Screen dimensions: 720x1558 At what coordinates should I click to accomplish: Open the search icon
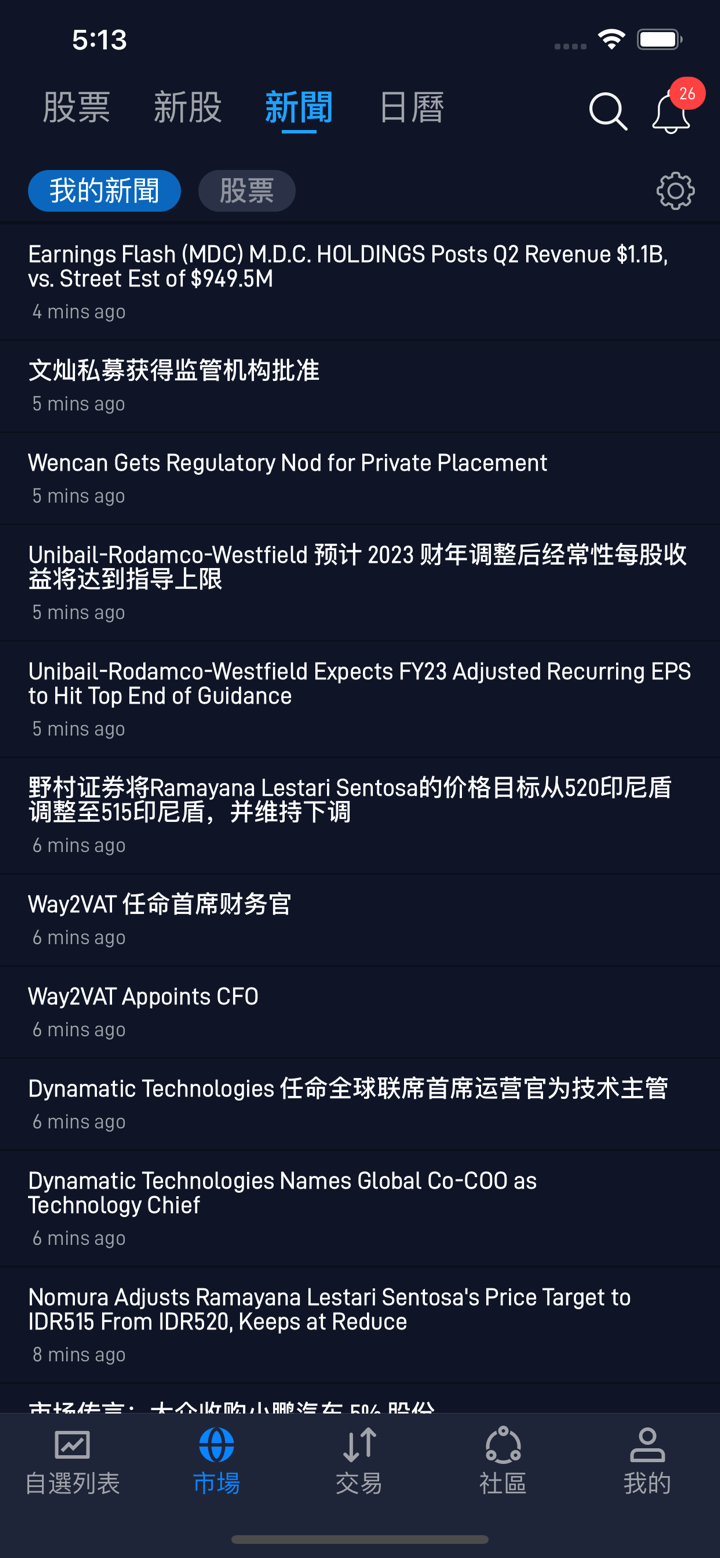tap(608, 111)
